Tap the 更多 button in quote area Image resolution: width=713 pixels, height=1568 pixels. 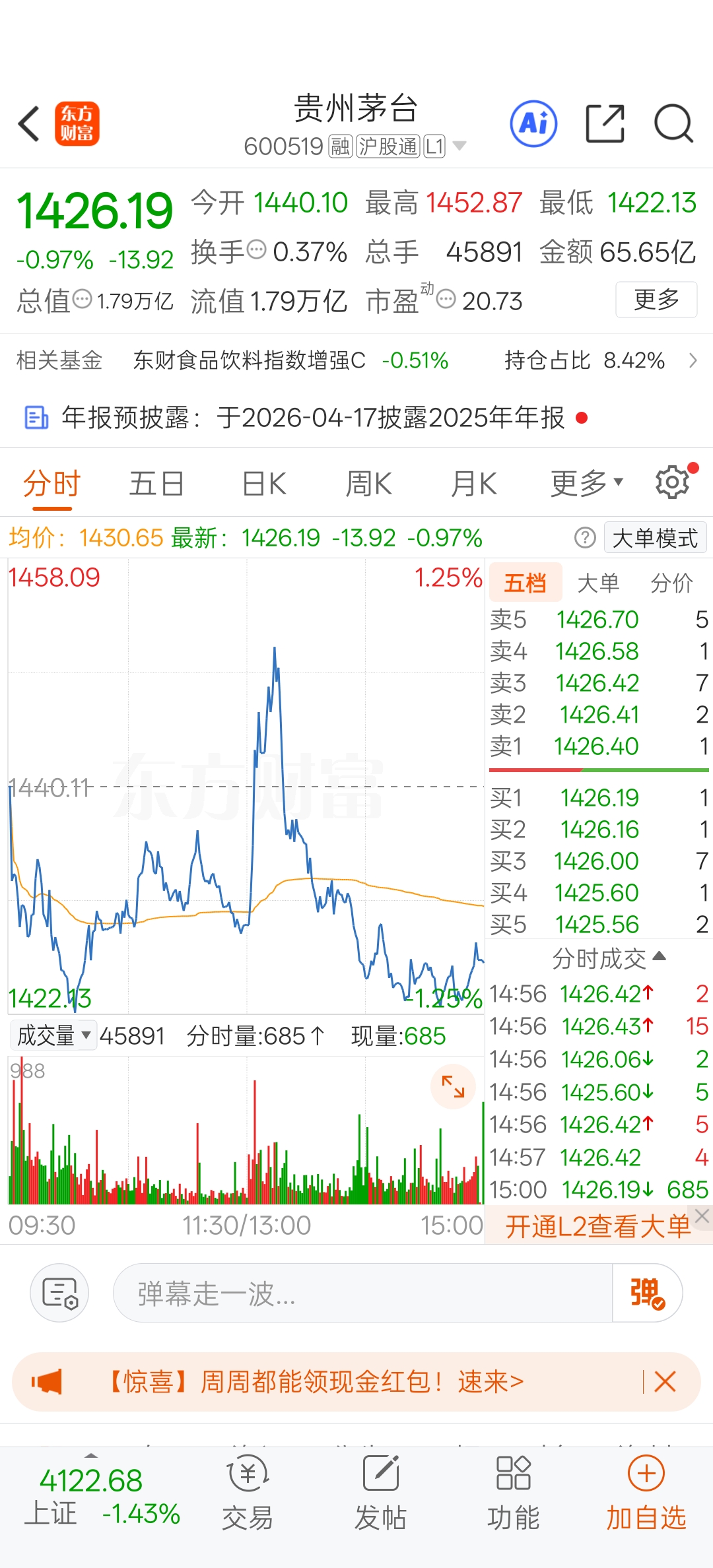[x=656, y=300]
